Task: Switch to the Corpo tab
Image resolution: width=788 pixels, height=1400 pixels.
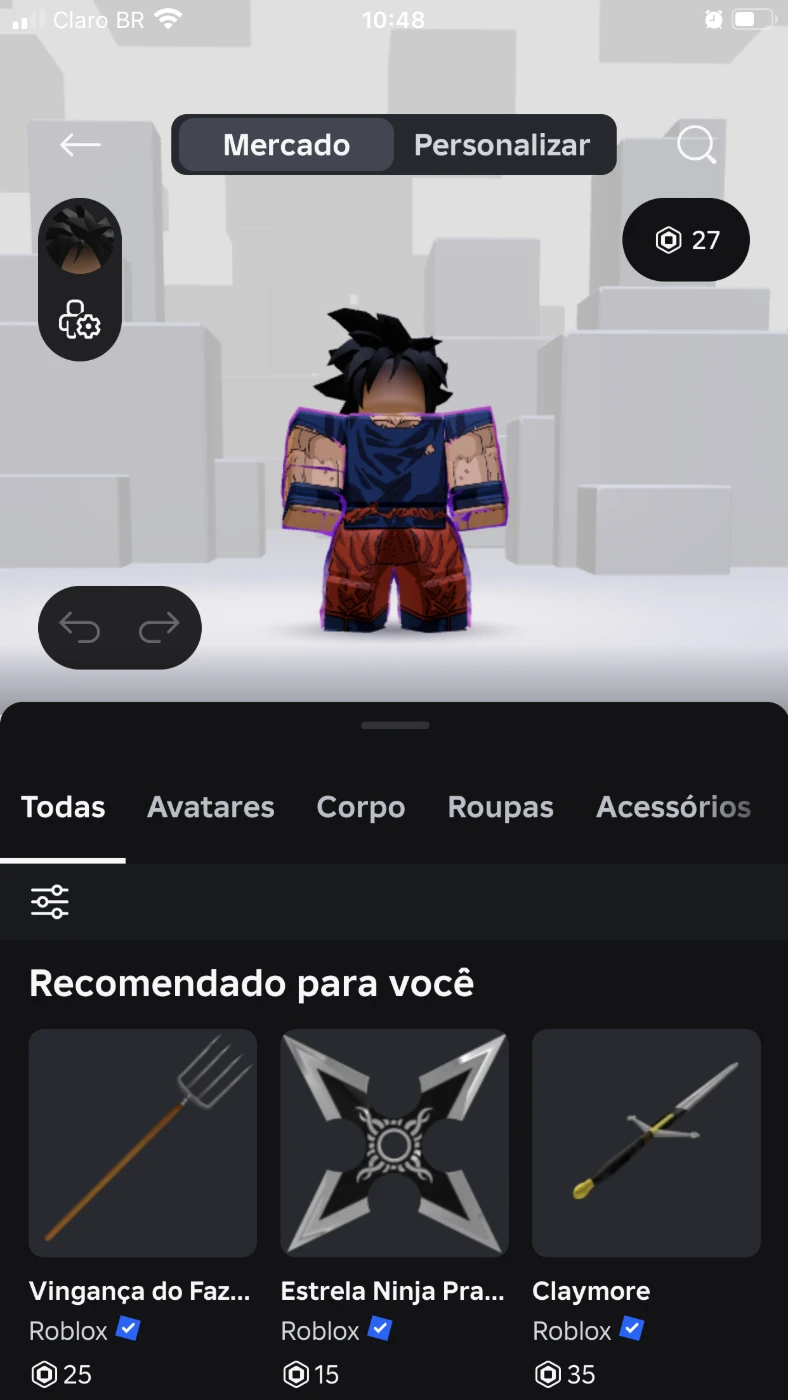Action: pyautogui.click(x=361, y=808)
